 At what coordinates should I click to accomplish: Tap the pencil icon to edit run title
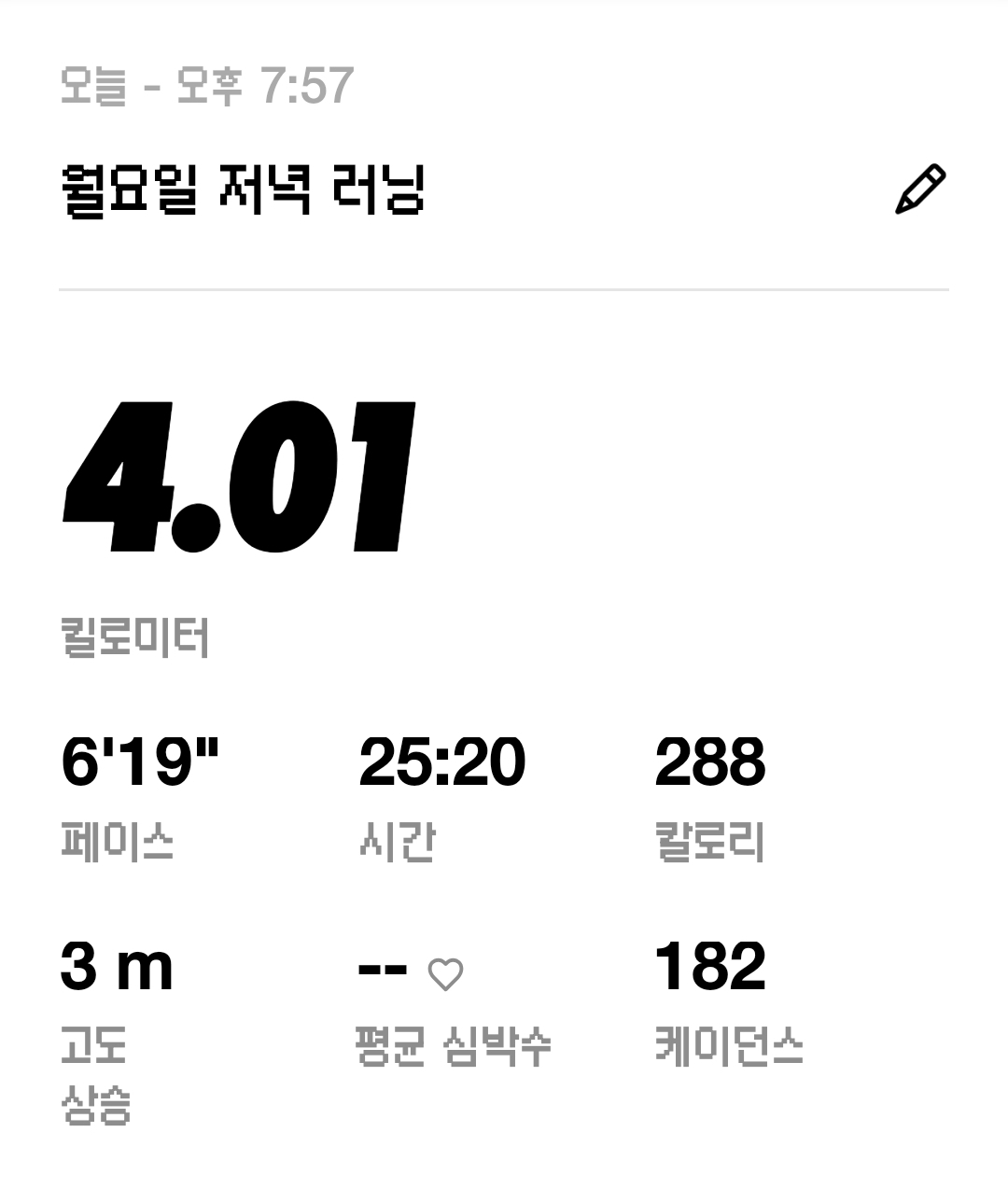[920, 189]
